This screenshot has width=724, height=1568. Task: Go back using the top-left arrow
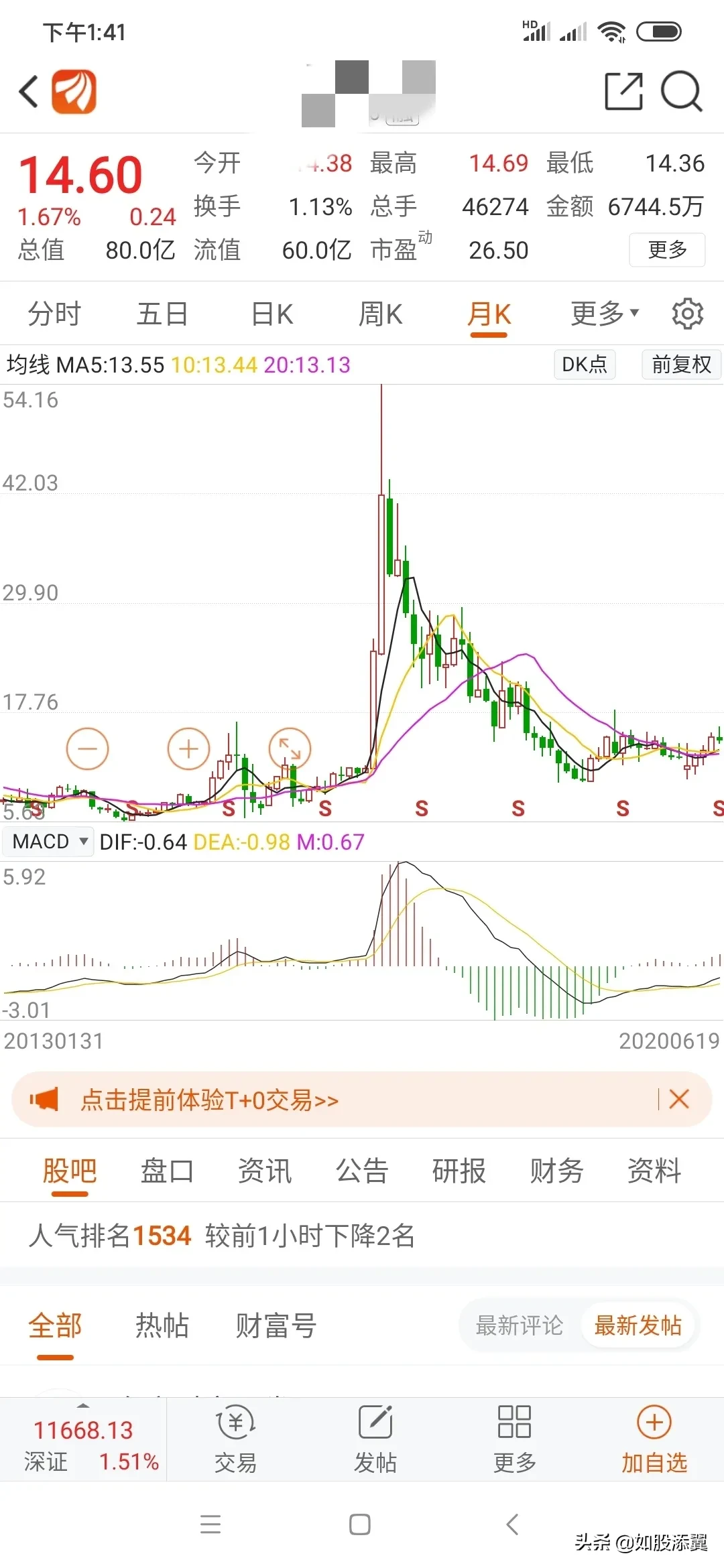coord(28,92)
